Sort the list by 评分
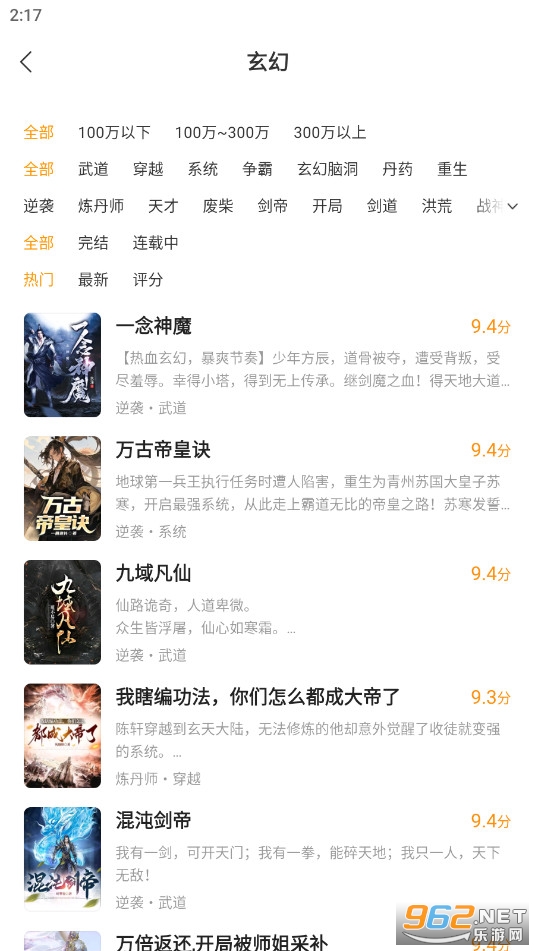 [x=148, y=280]
